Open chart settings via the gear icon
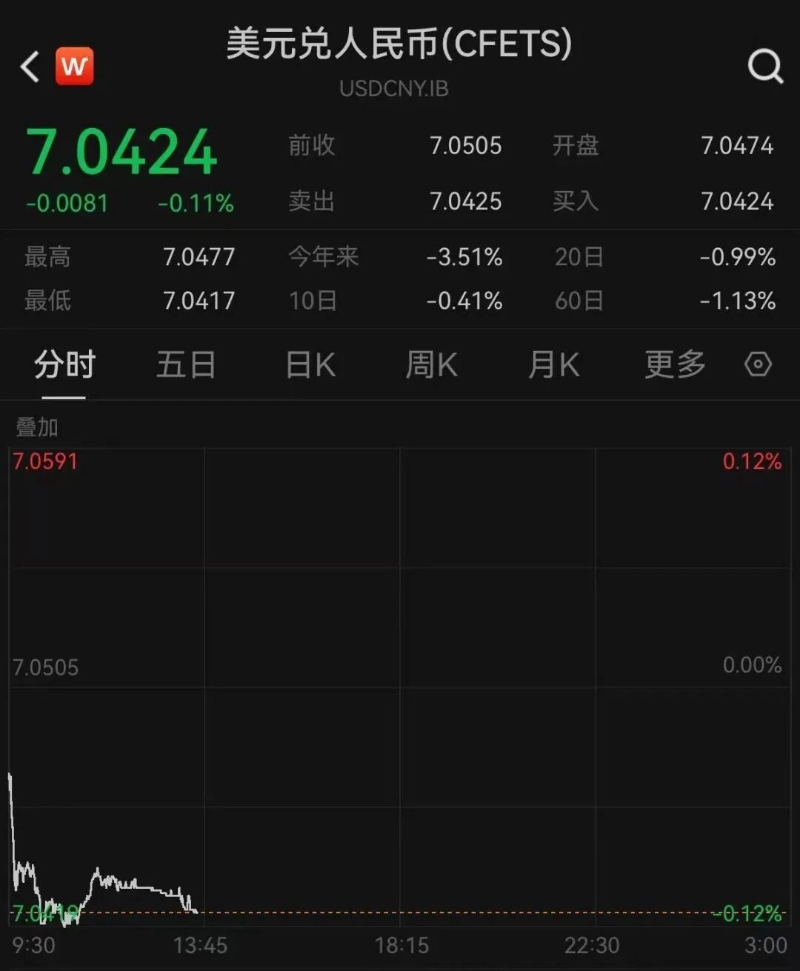This screenshot has width=800, height=971. [757, 366]
